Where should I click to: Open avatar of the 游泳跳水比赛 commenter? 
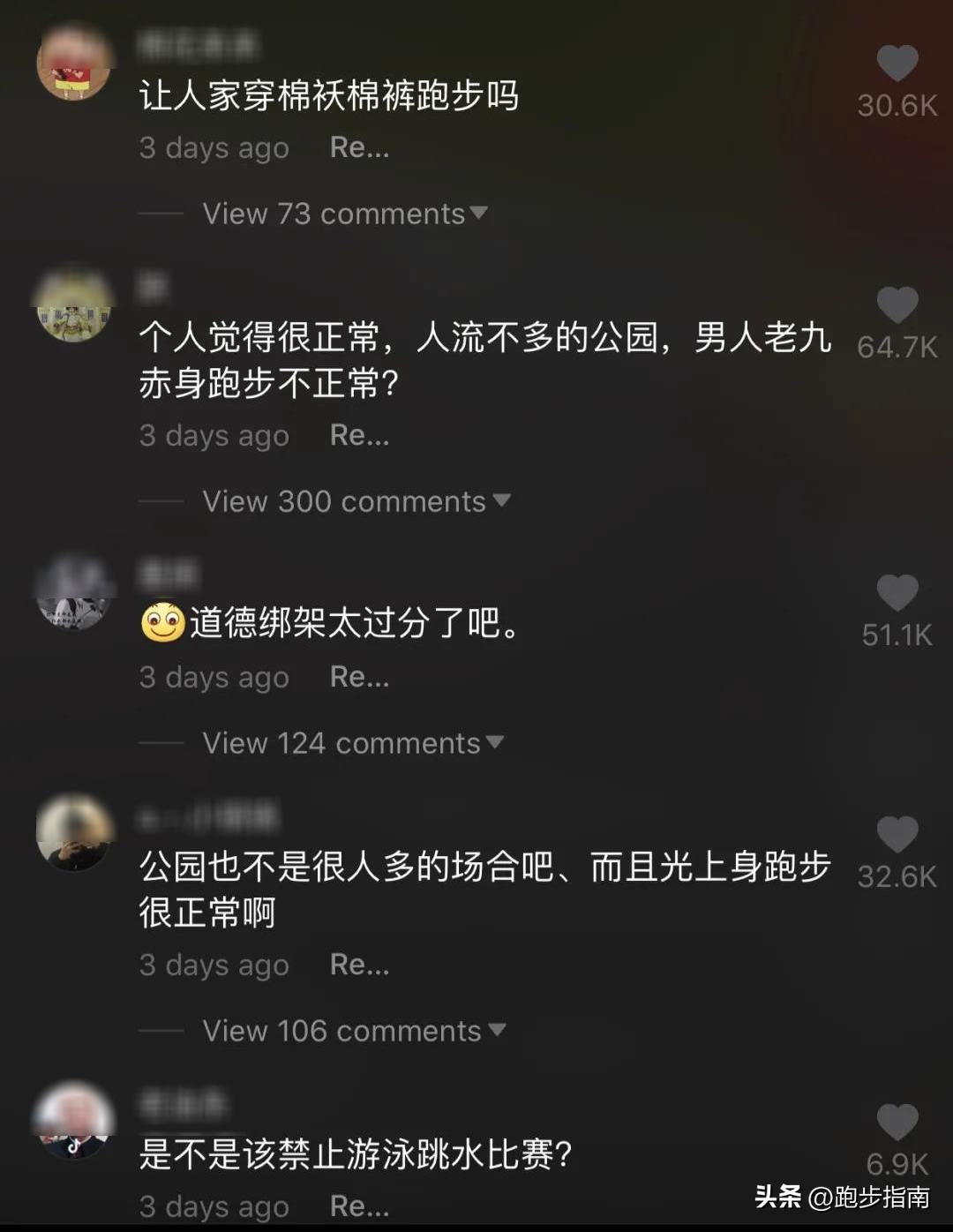tap(74, 1121)
